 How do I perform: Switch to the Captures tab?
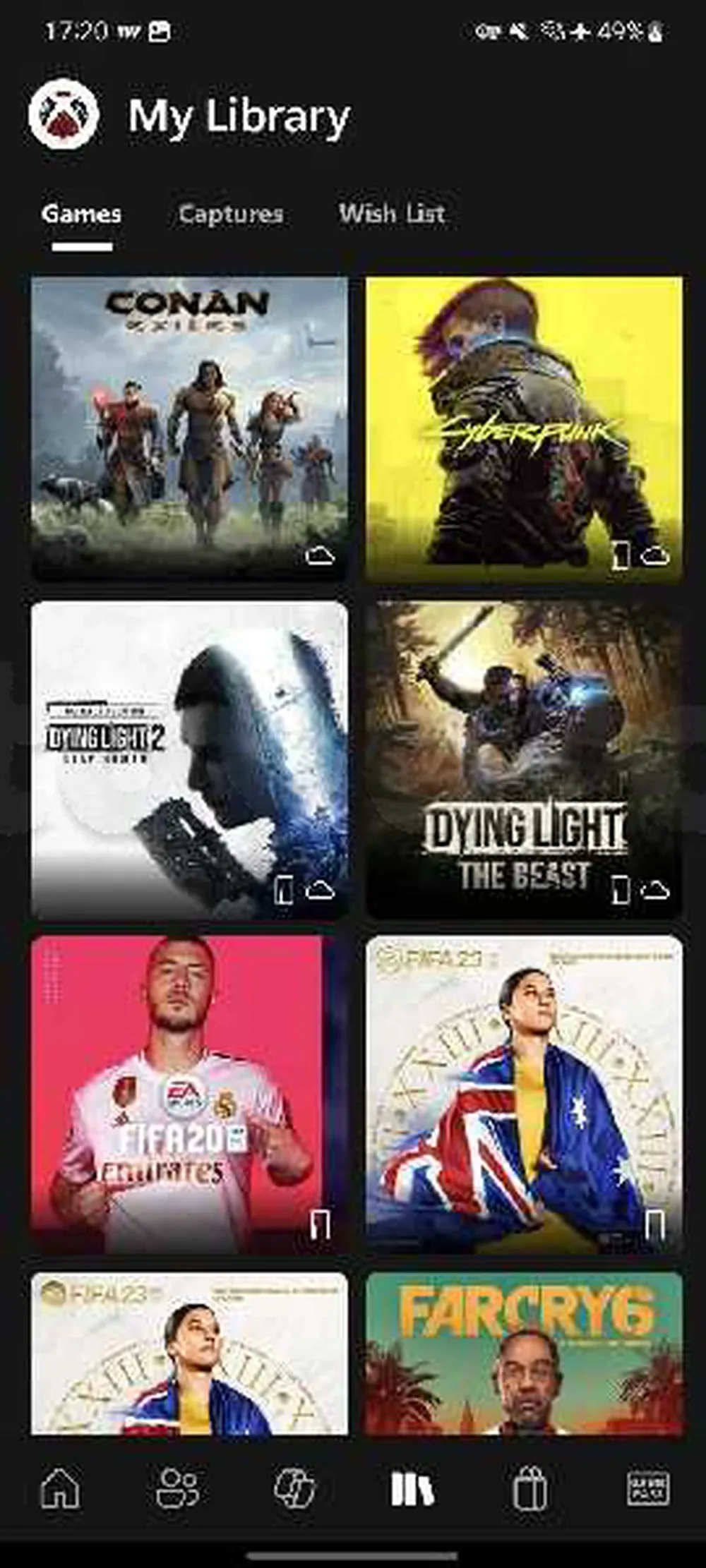(231, 214)
